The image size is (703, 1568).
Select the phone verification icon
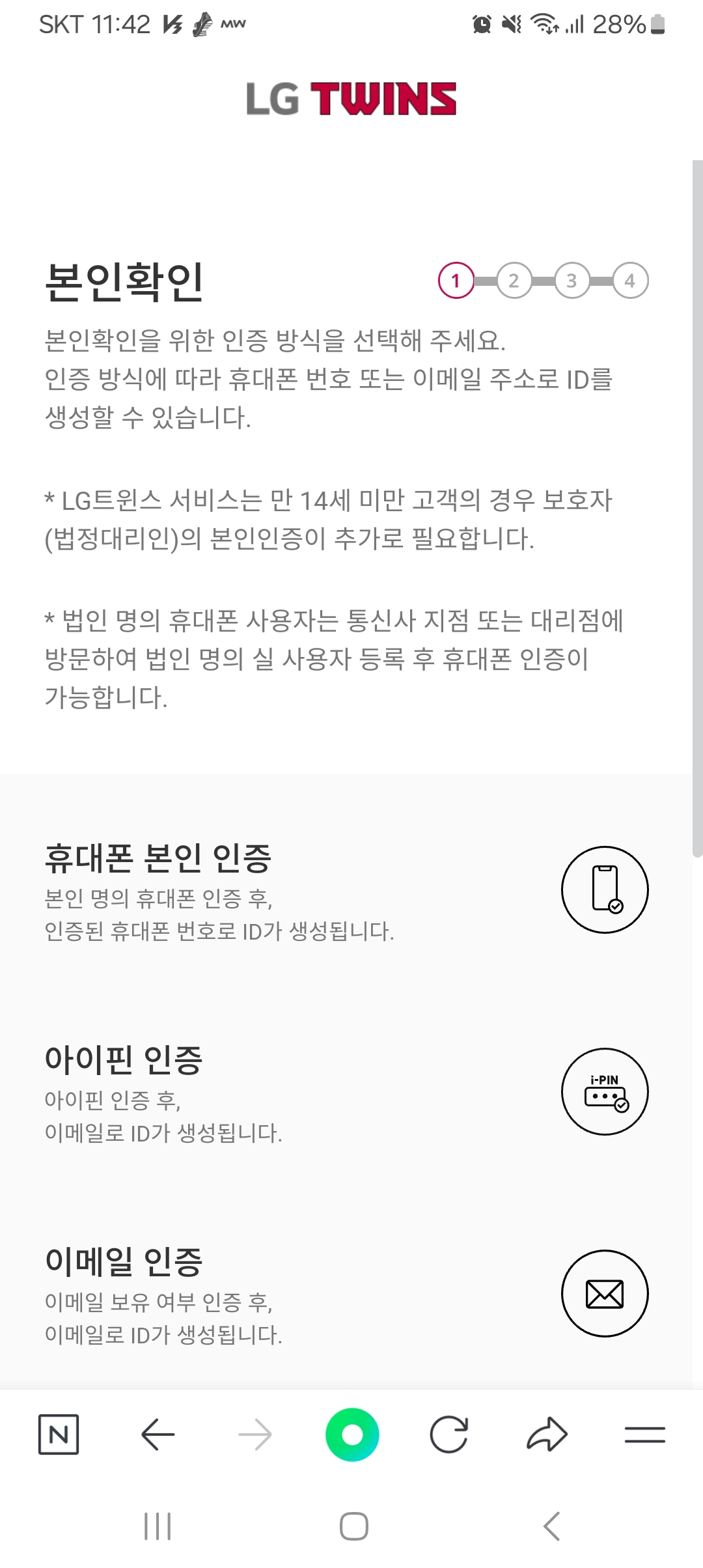pyautogui.click(x=605, y=890)
